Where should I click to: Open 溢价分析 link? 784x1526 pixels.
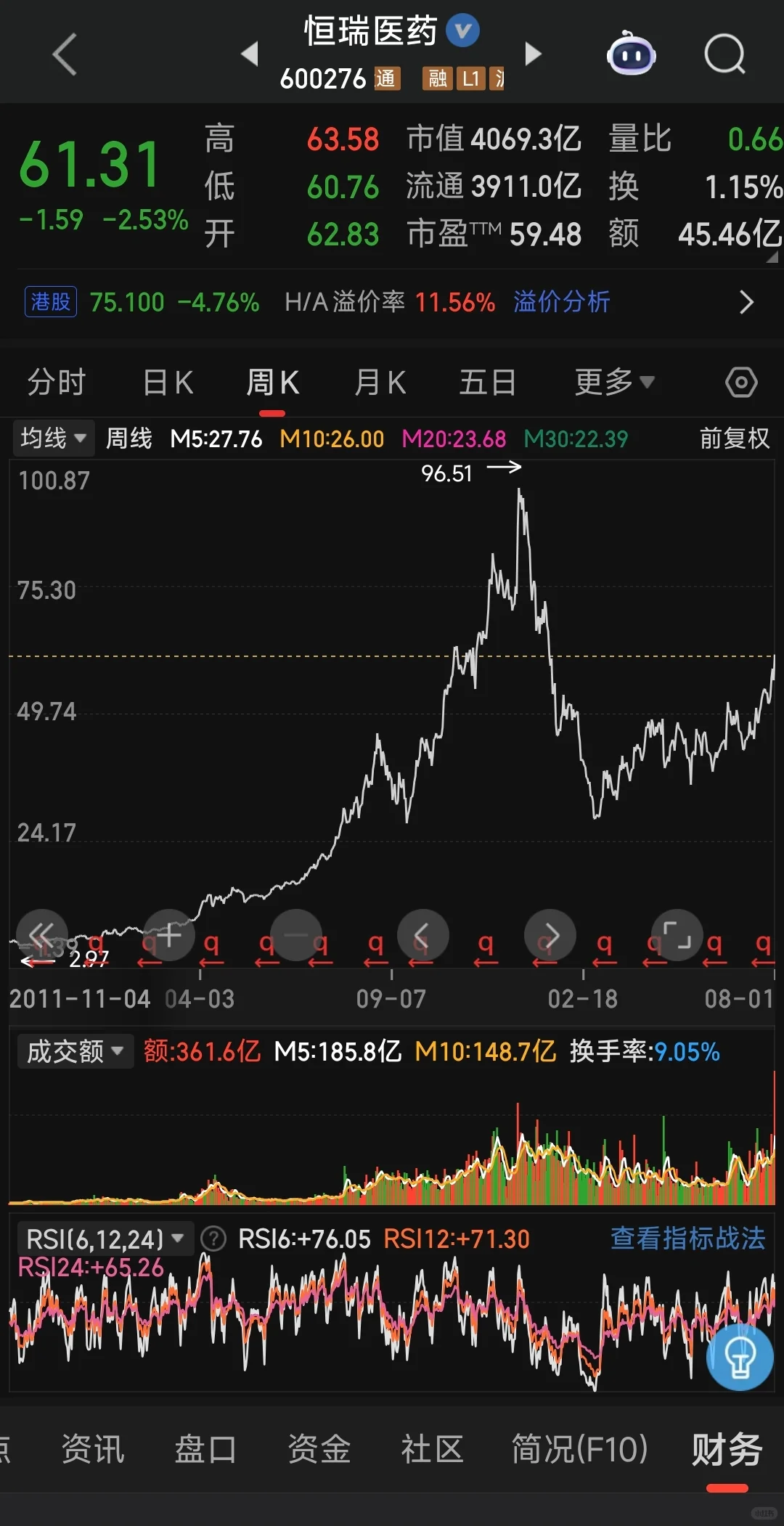click(561, 302)
